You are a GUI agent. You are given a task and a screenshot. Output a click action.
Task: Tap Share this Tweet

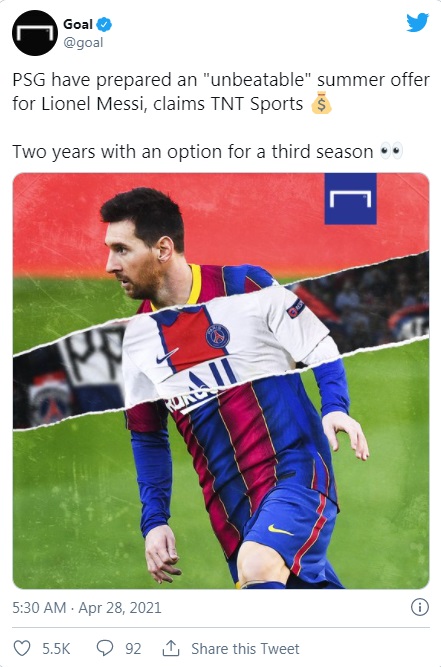tap(231, 649)
